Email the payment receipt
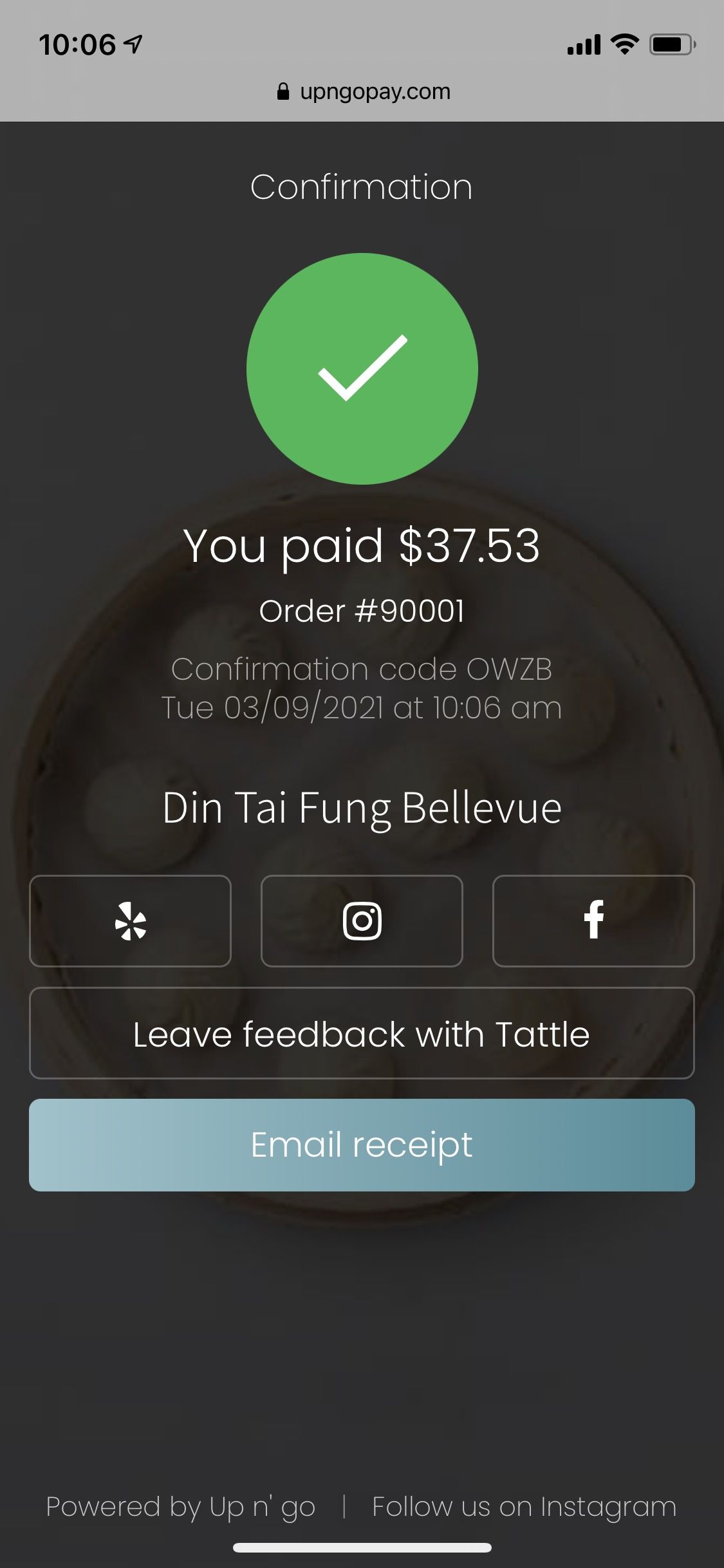This screenshot has height=1568, width=724. click(362, 1144)
